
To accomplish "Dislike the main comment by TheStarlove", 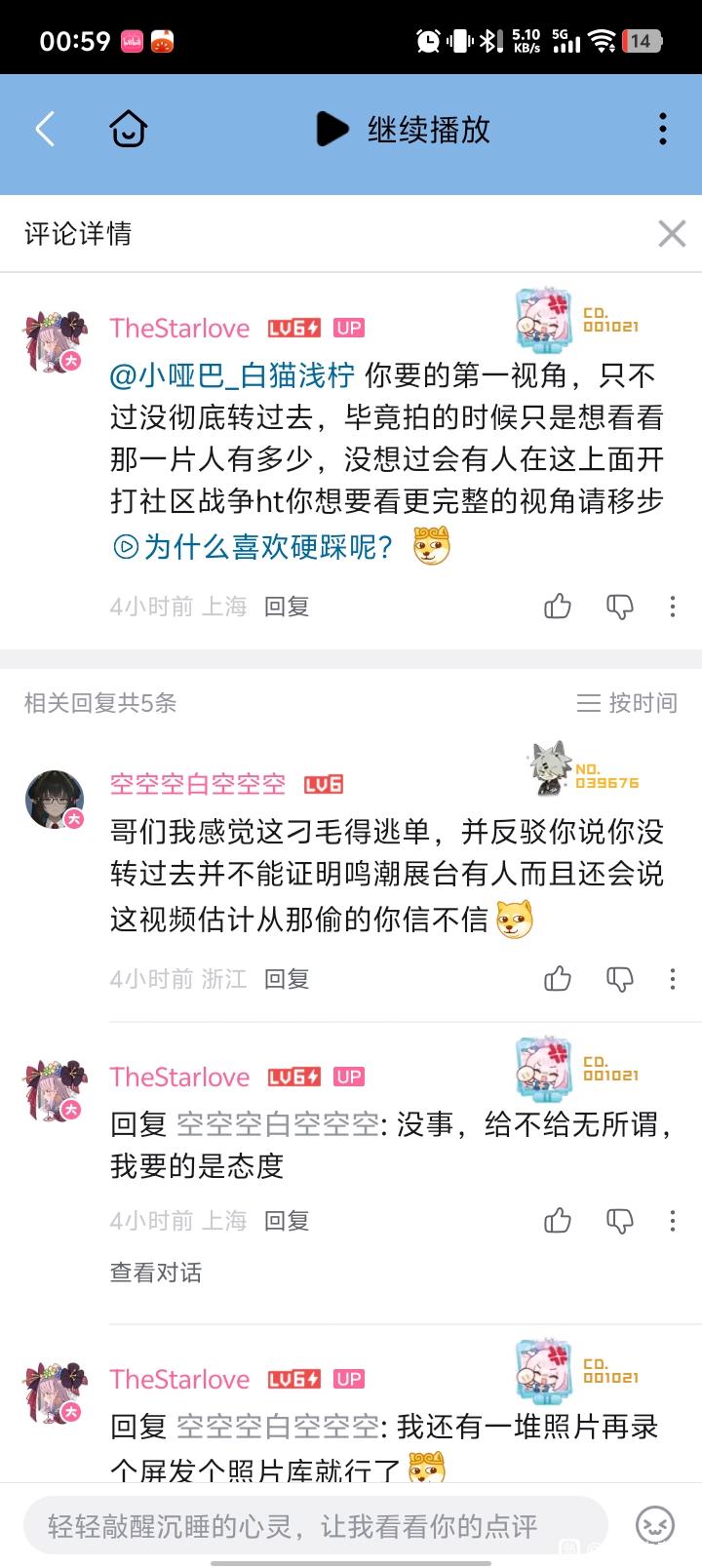I will tap(620, 607).
